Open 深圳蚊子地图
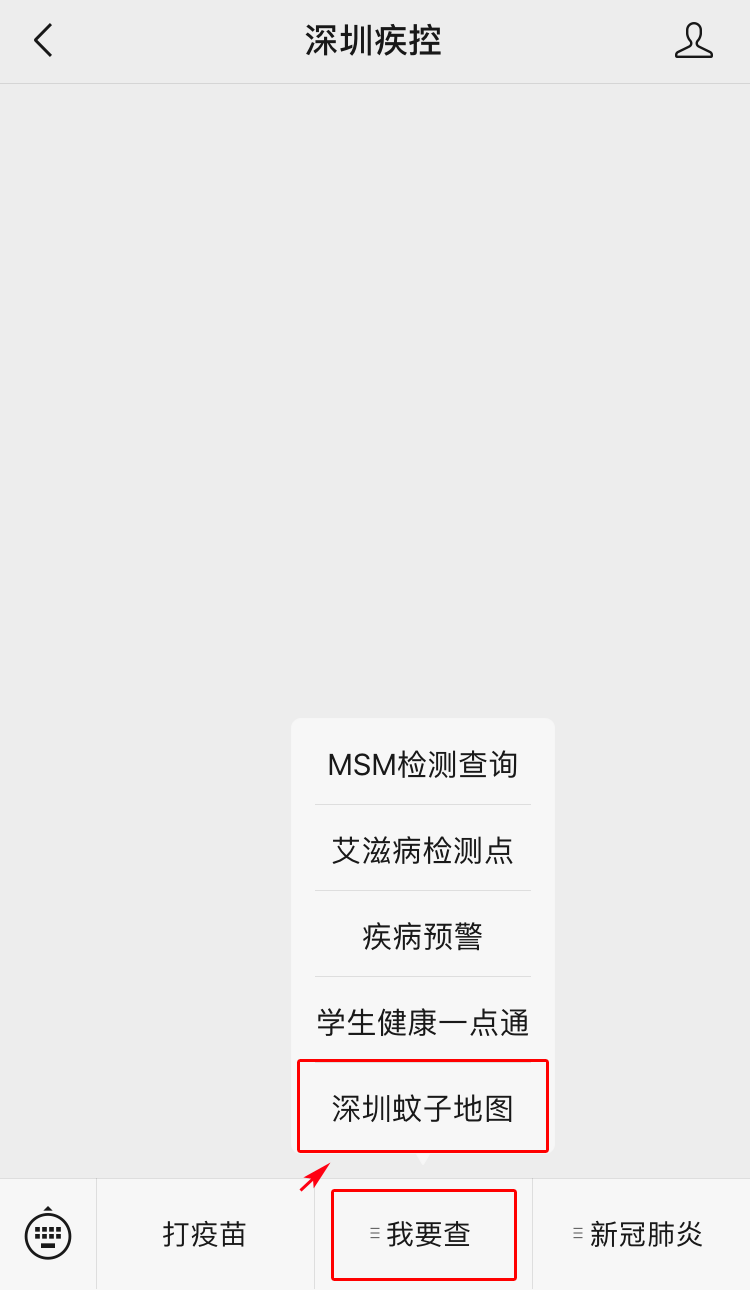Viewport: 750px width, 1290px height. 422,1108
